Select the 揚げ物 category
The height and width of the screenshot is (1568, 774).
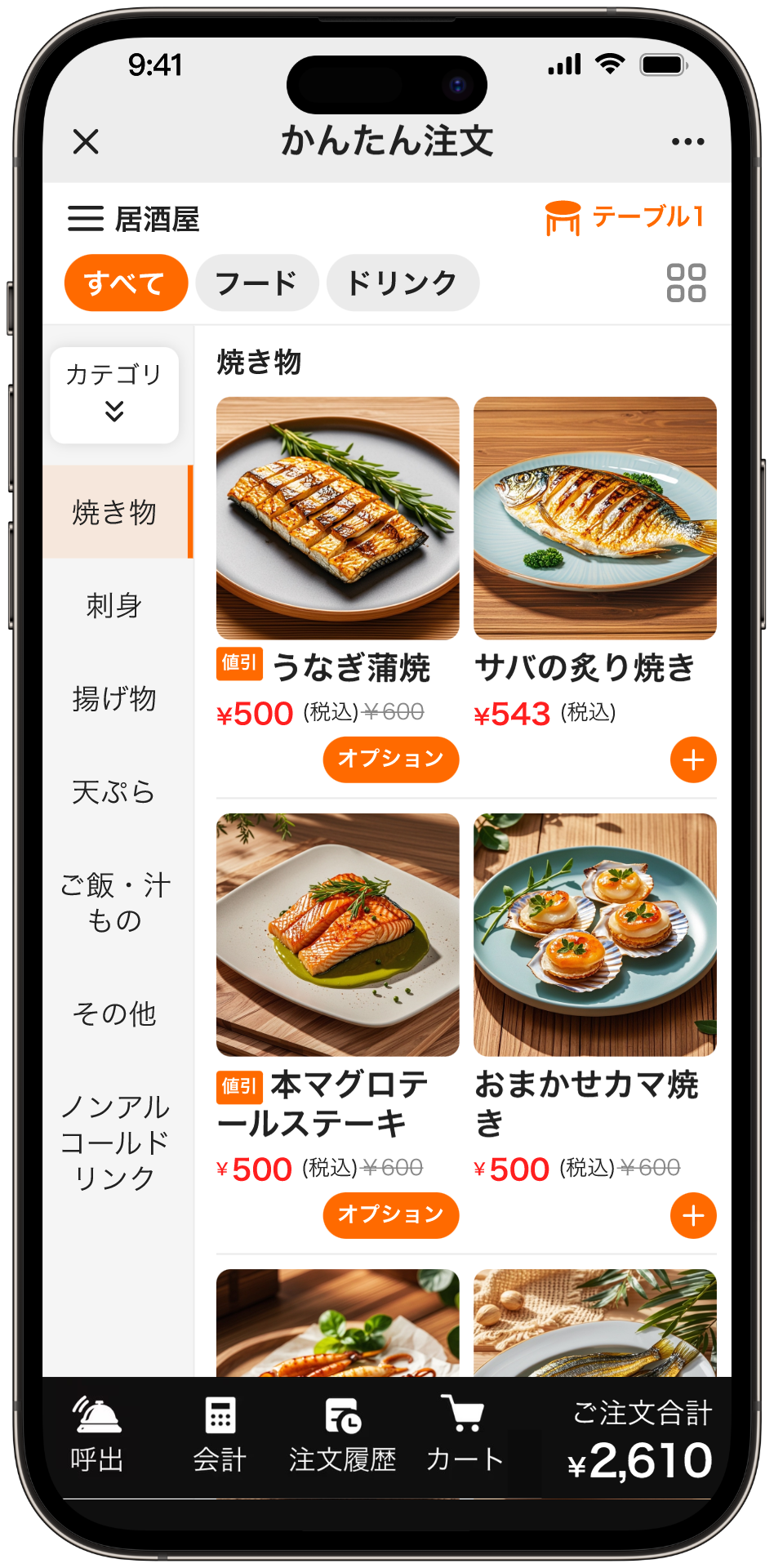(114, 698)
